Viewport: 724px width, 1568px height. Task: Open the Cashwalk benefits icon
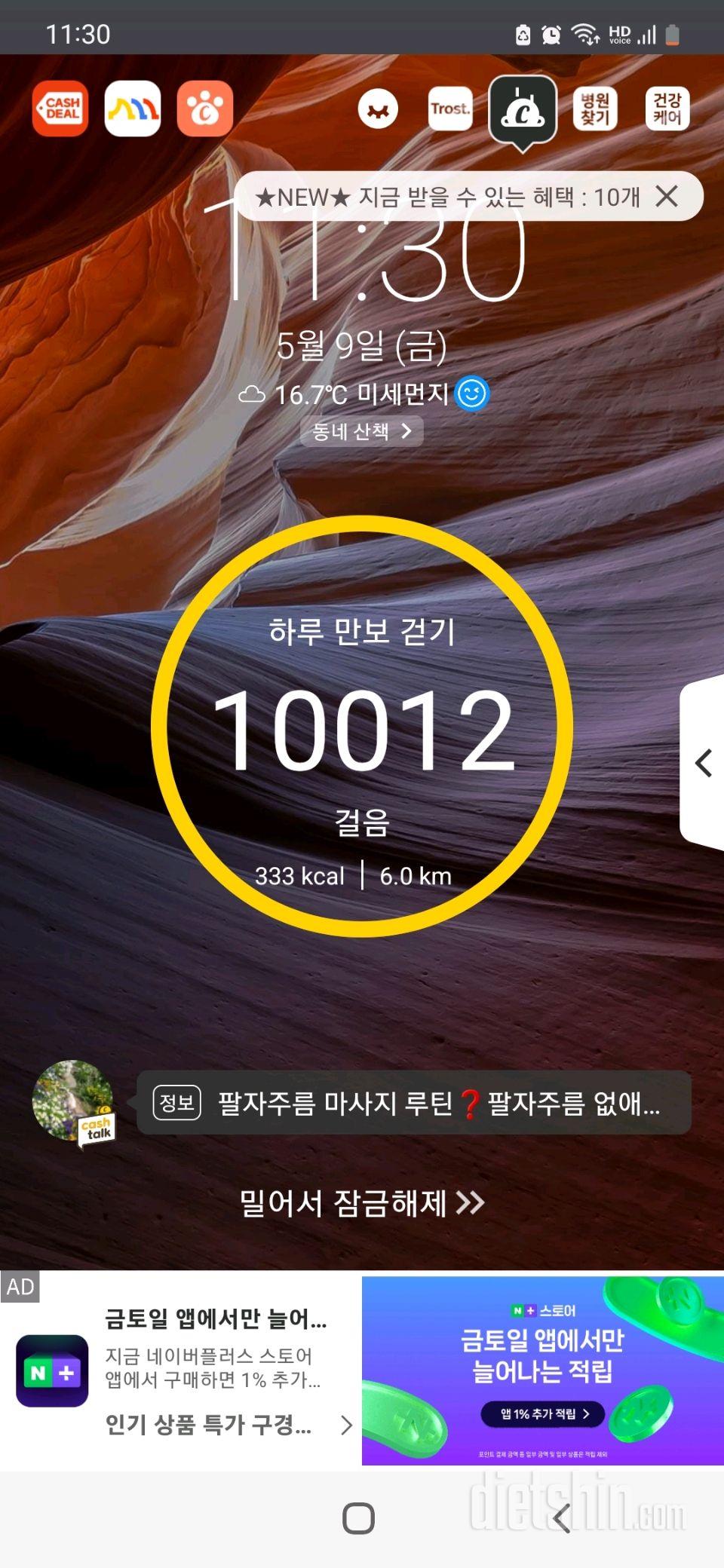(x=523, y=111)
